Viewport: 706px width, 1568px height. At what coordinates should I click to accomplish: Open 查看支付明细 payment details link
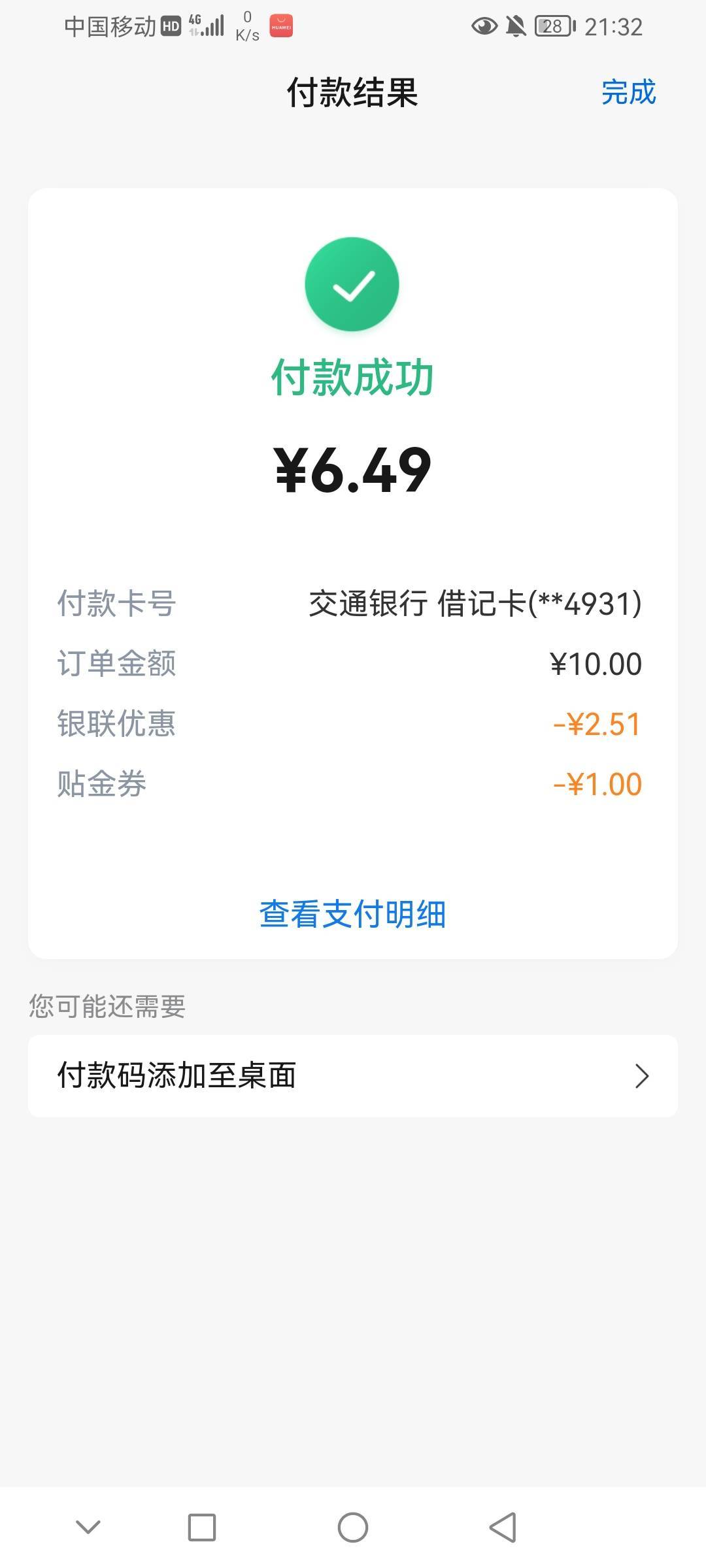tap(352, 914)
